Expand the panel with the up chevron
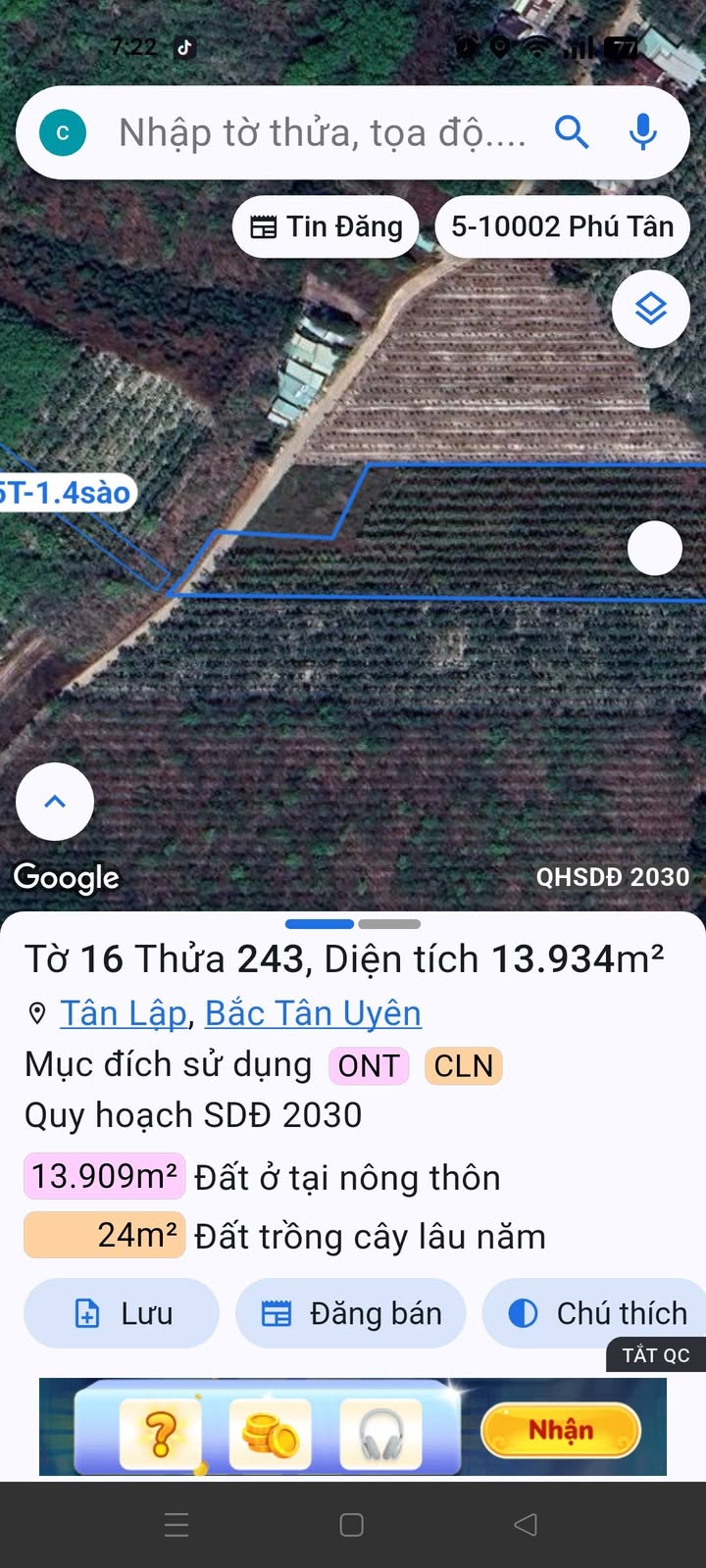Image resolution: width=706 pixels, height=1568 pixels. coord(55,802)
